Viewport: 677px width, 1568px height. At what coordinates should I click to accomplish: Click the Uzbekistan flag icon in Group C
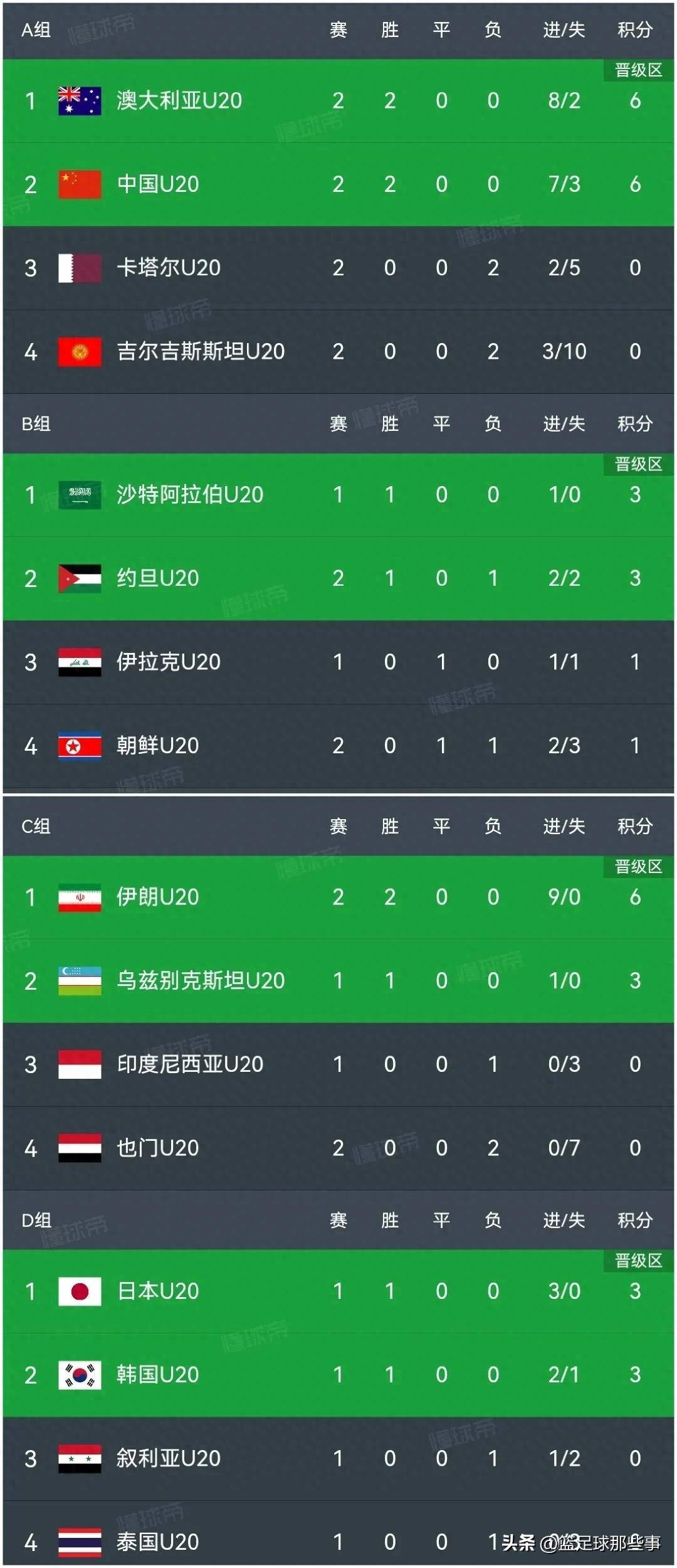[80, 980]
